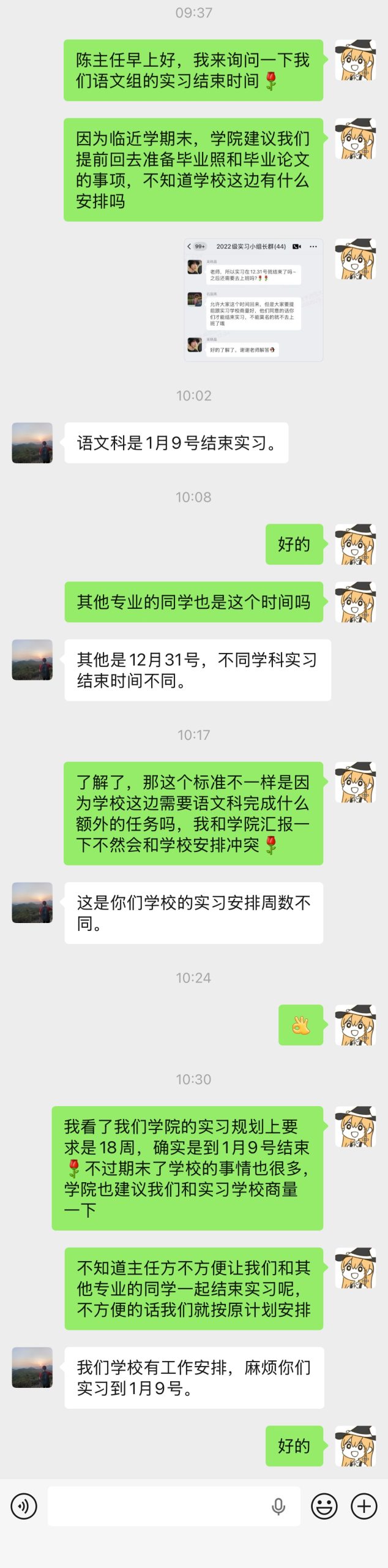Open contact avatar beside 语文科是1月9号结束实习
388x1568 pixels.
pyautogui.click(x=32, y=442)
